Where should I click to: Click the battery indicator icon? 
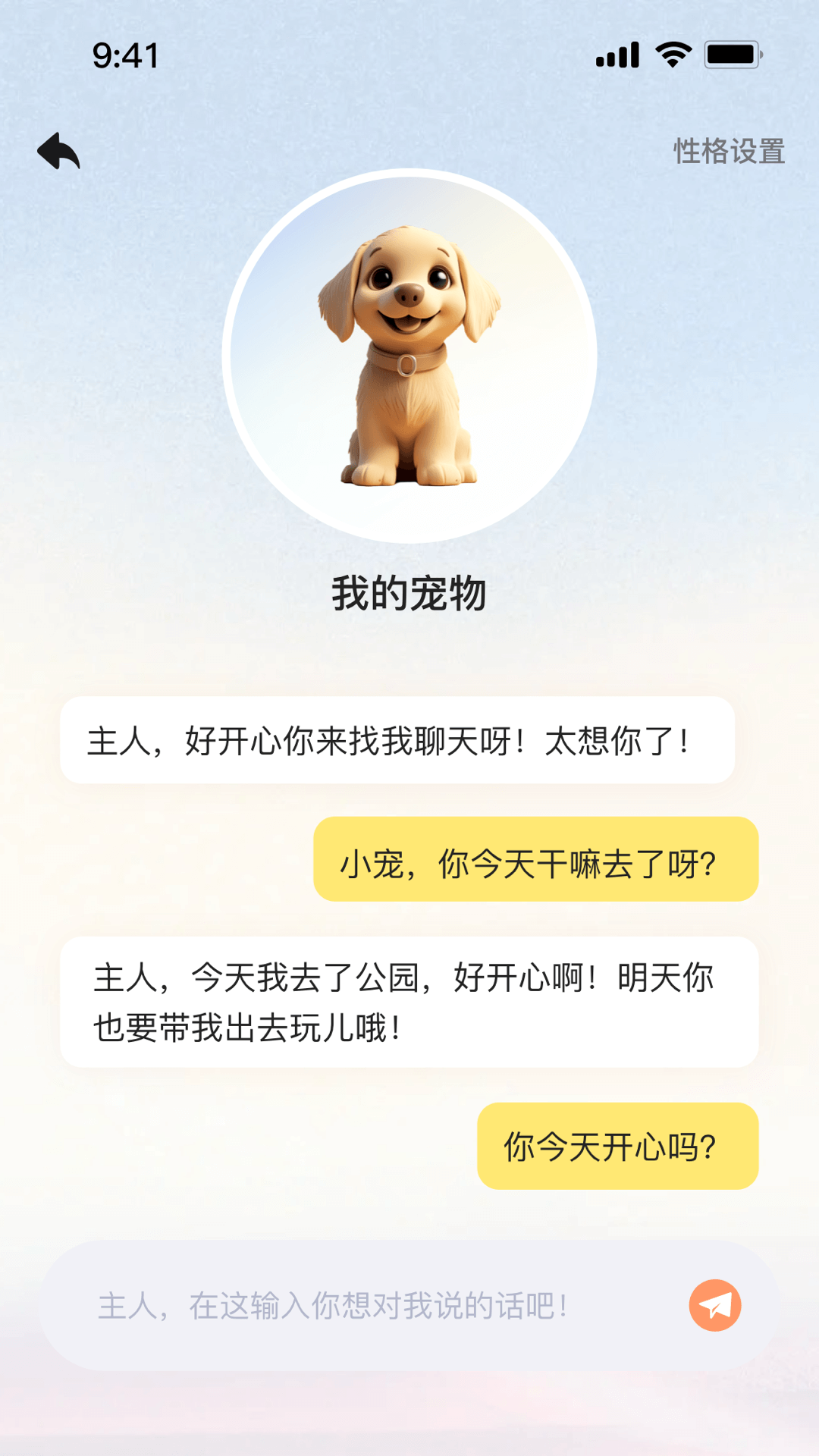pos(733,54)
